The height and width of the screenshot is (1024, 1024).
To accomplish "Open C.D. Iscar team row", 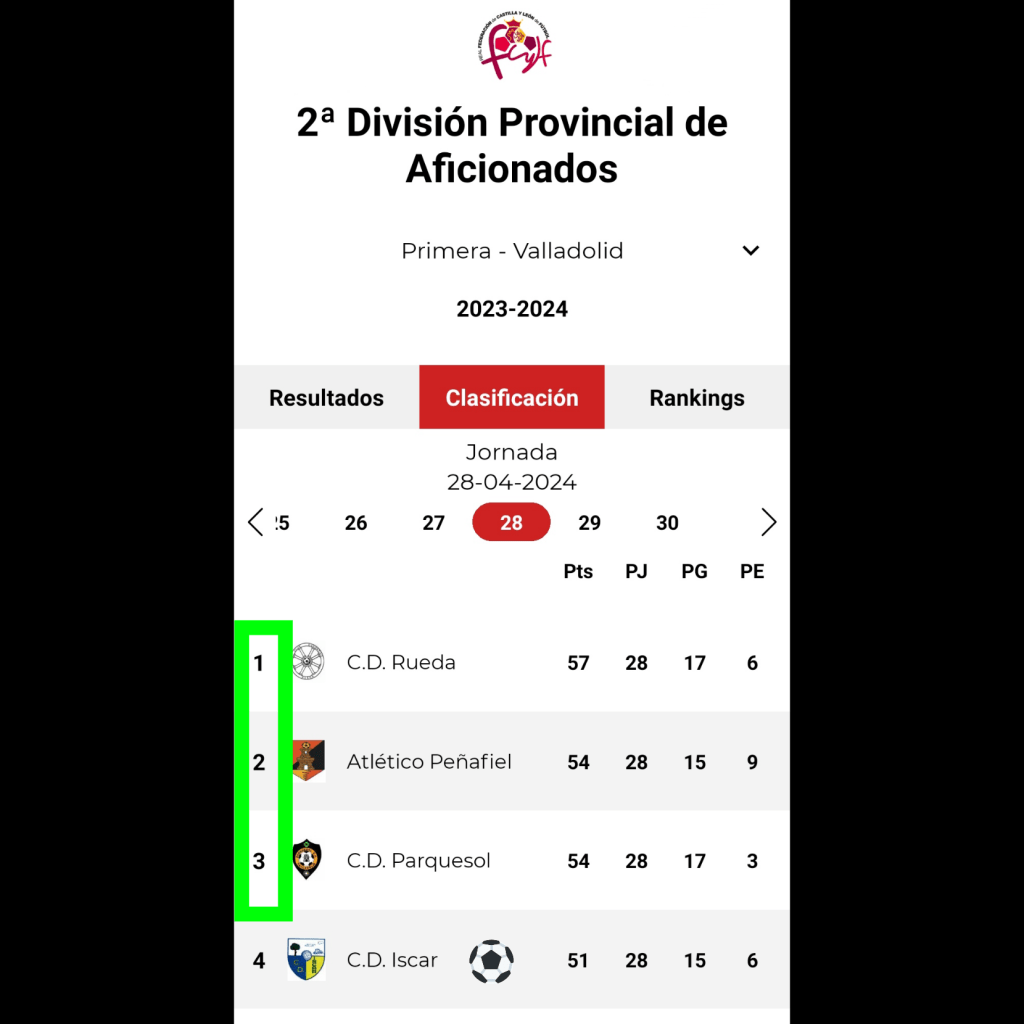I will [392, 960].
